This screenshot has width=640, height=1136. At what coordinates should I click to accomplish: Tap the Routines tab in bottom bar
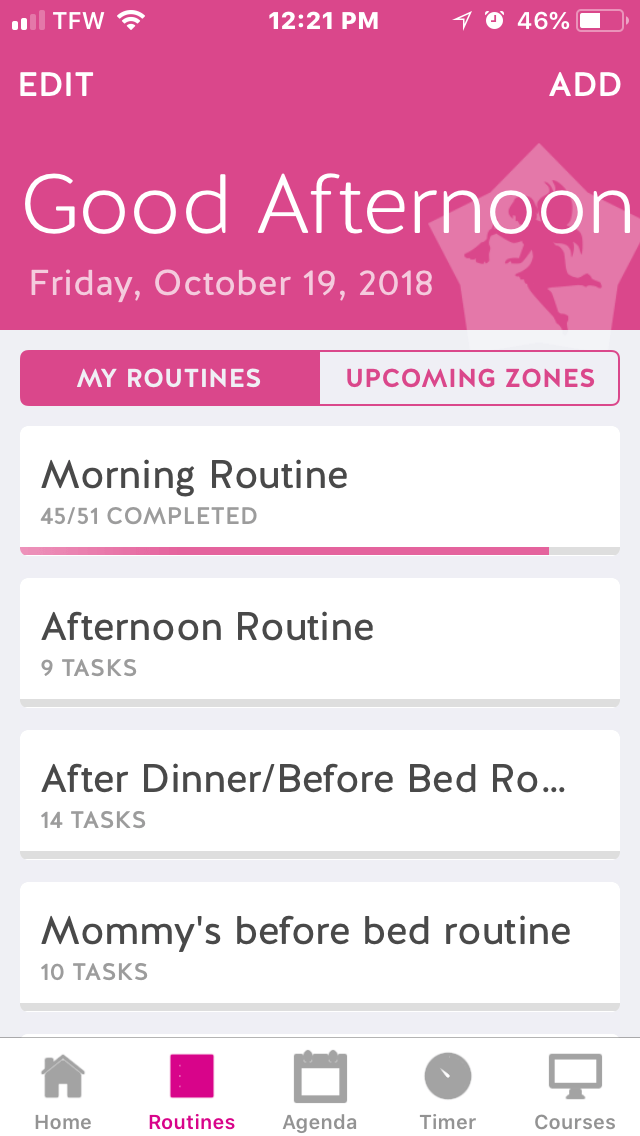click(191, 1090)
